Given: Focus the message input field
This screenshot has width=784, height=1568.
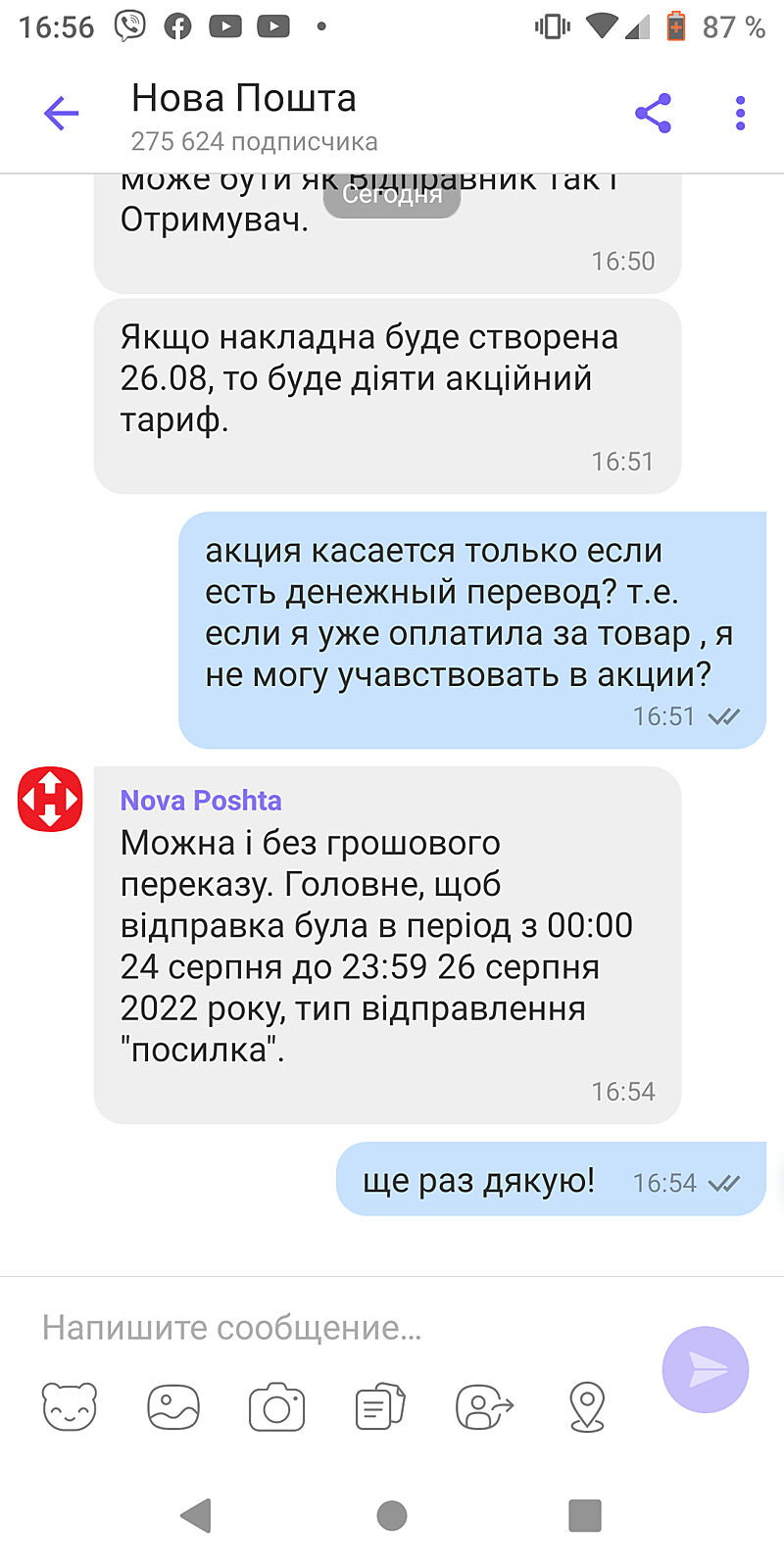Looking at the screenshot, I should point(333,1328).
